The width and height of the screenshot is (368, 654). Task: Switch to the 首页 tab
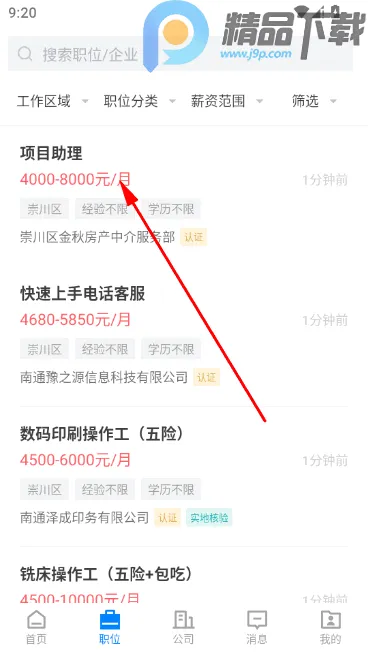tap(36, 627)
